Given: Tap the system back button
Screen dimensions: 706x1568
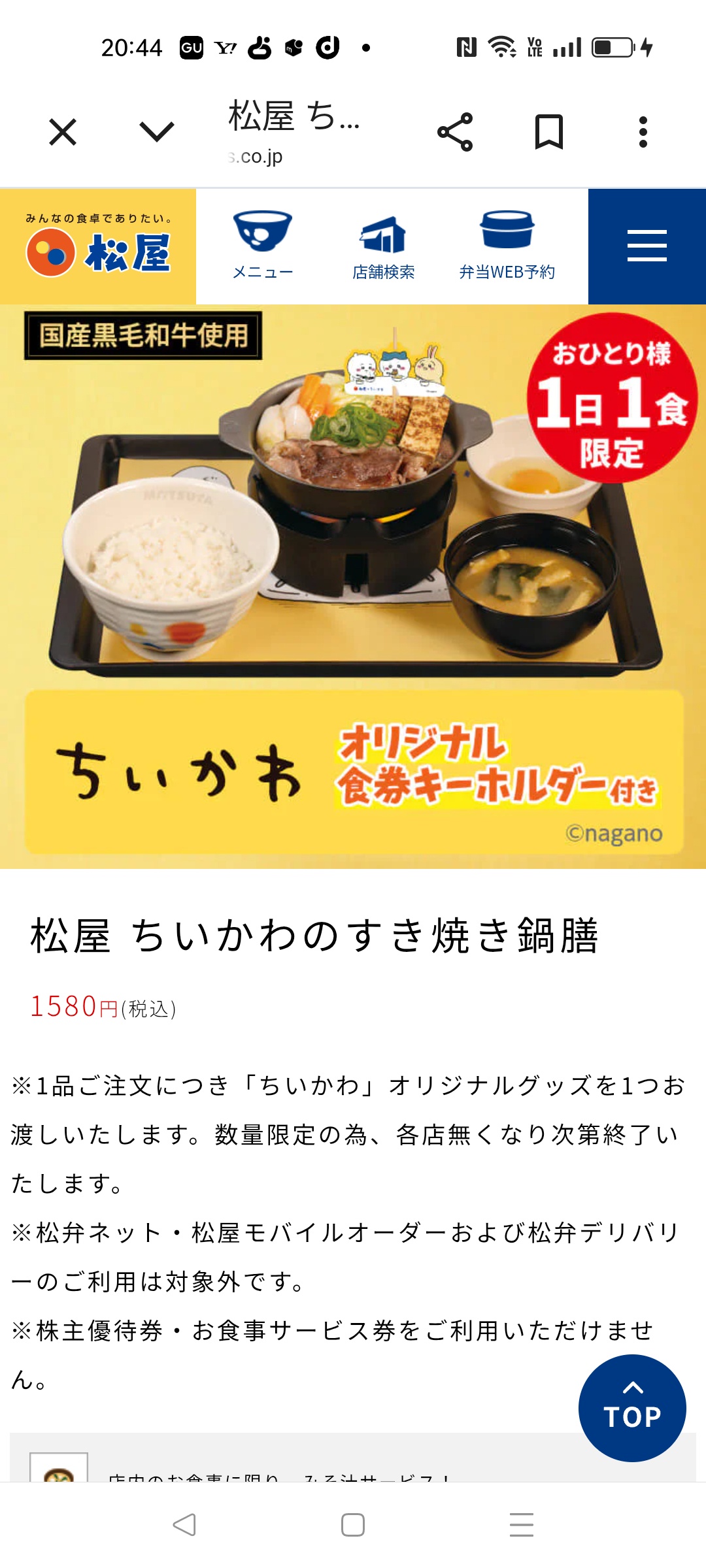Looking at the screenshot, I should pos(184,1525).
